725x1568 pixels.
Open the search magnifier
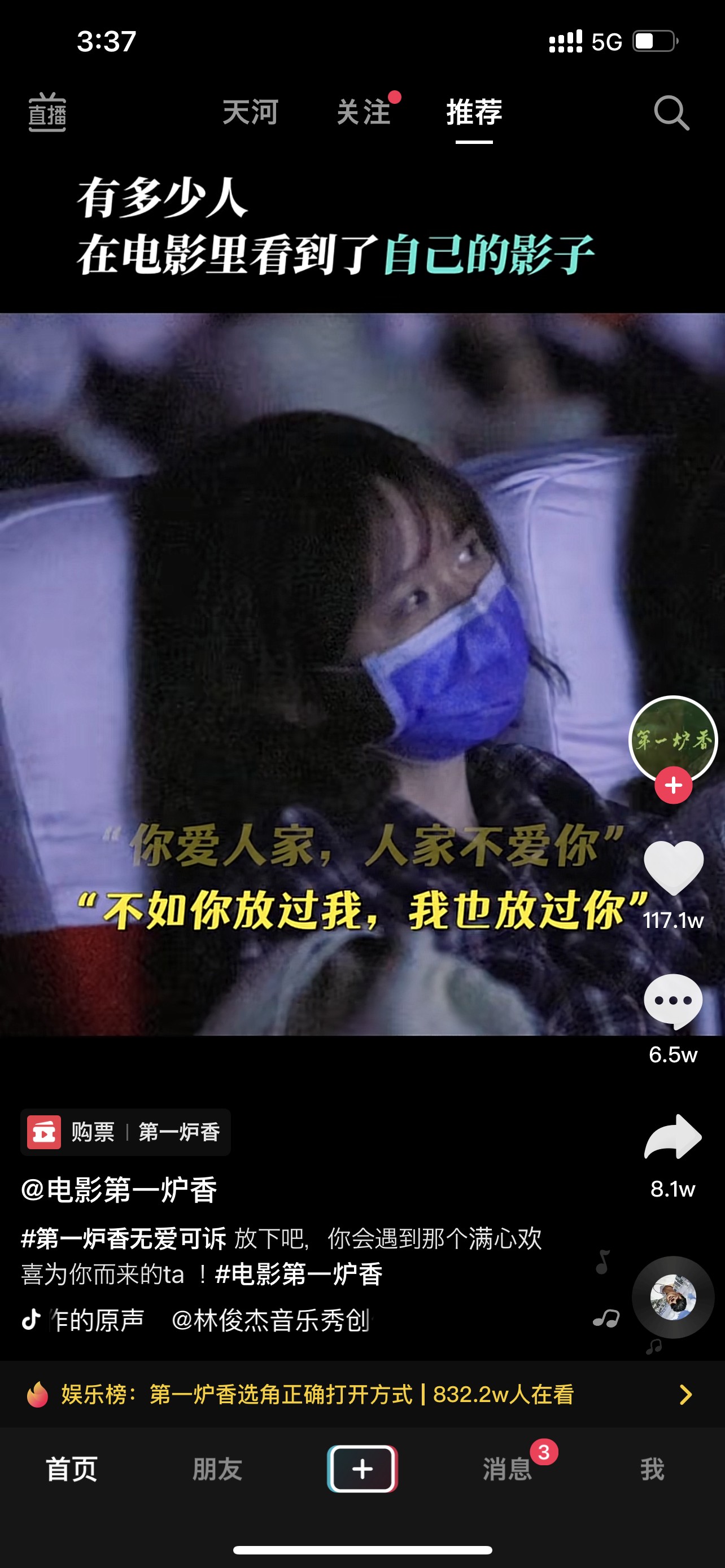click(x=671, y=113)
